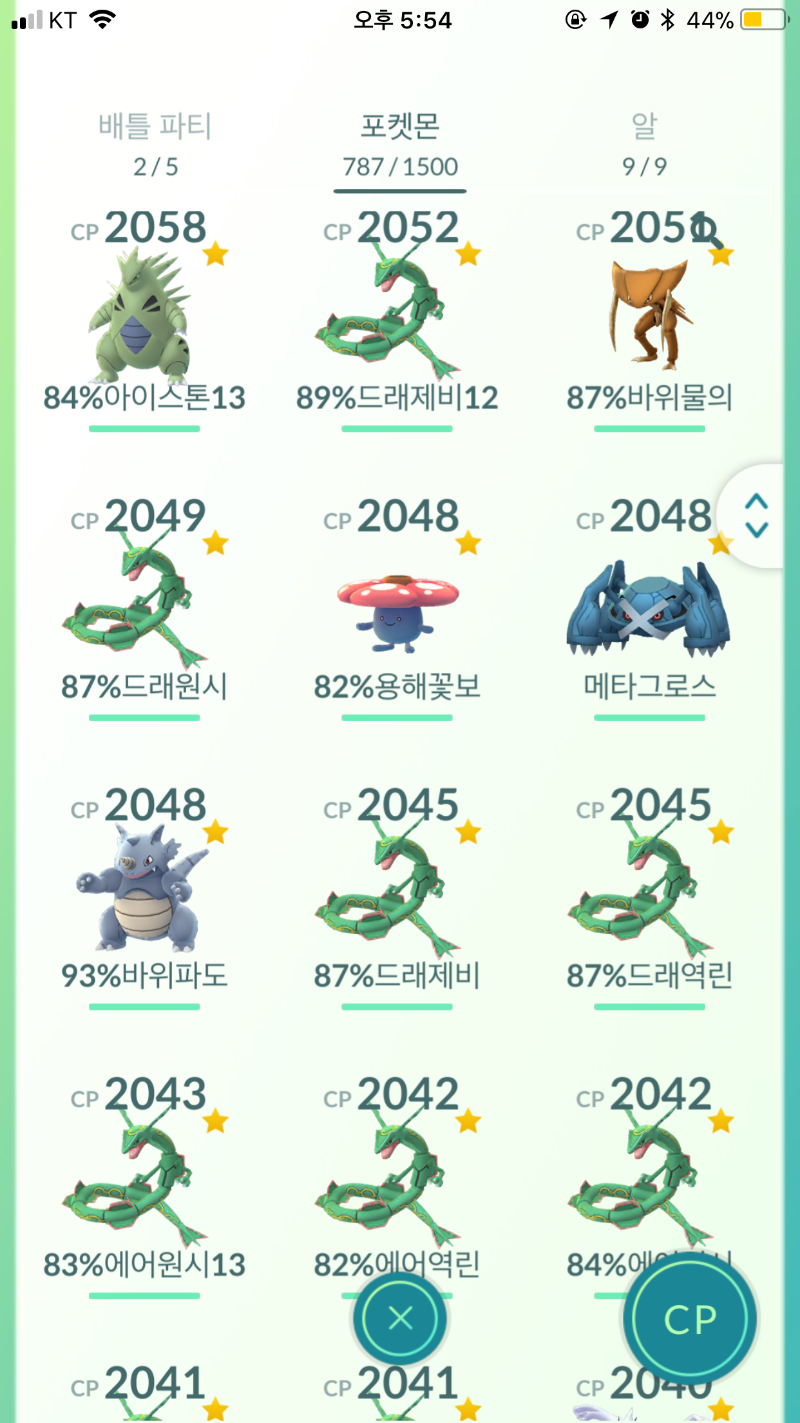
Task: Change sort order with CP button
Action: click(x=690, y=1320)
